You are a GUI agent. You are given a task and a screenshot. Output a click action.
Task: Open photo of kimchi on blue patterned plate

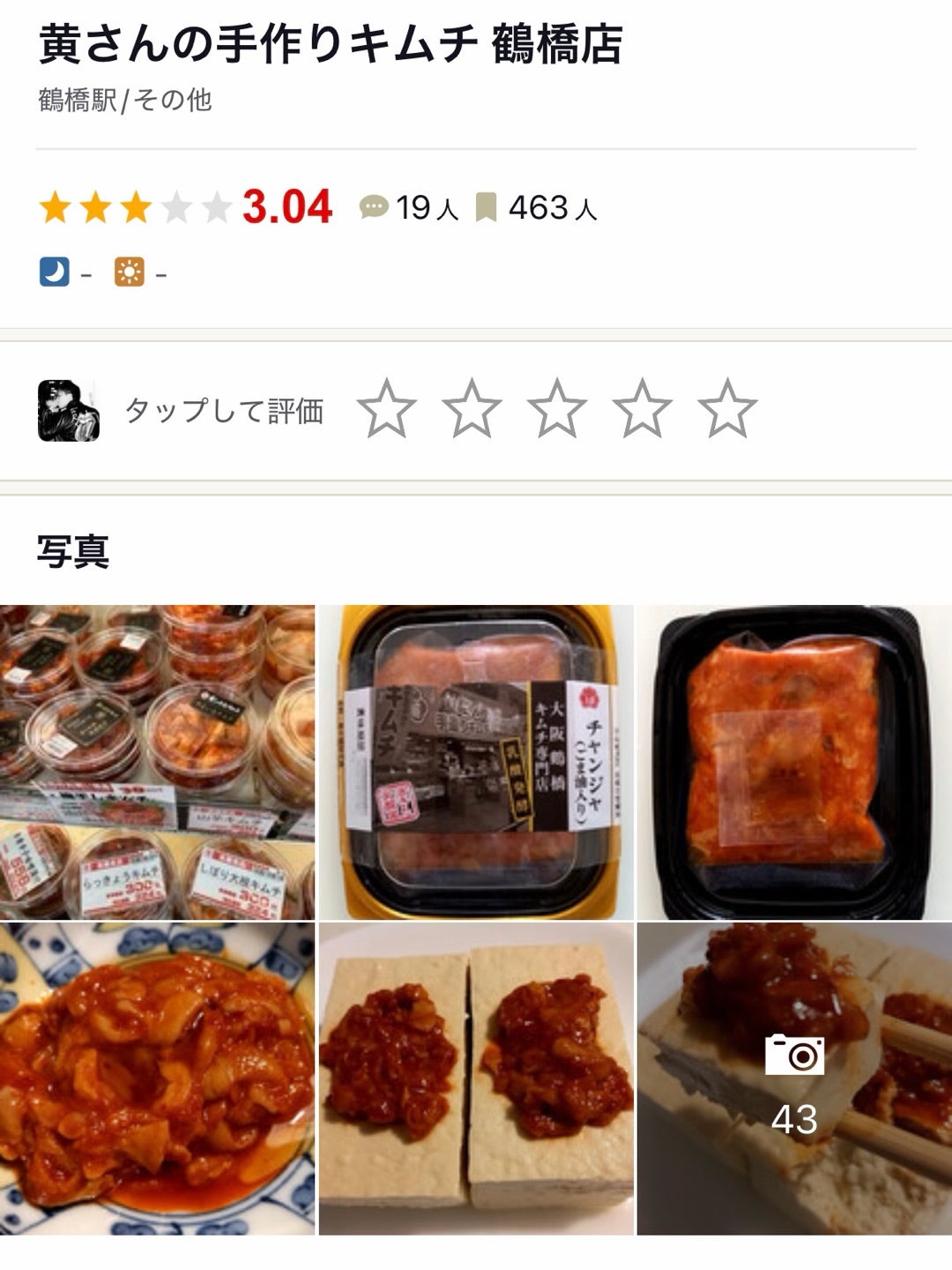[157, 1078]
